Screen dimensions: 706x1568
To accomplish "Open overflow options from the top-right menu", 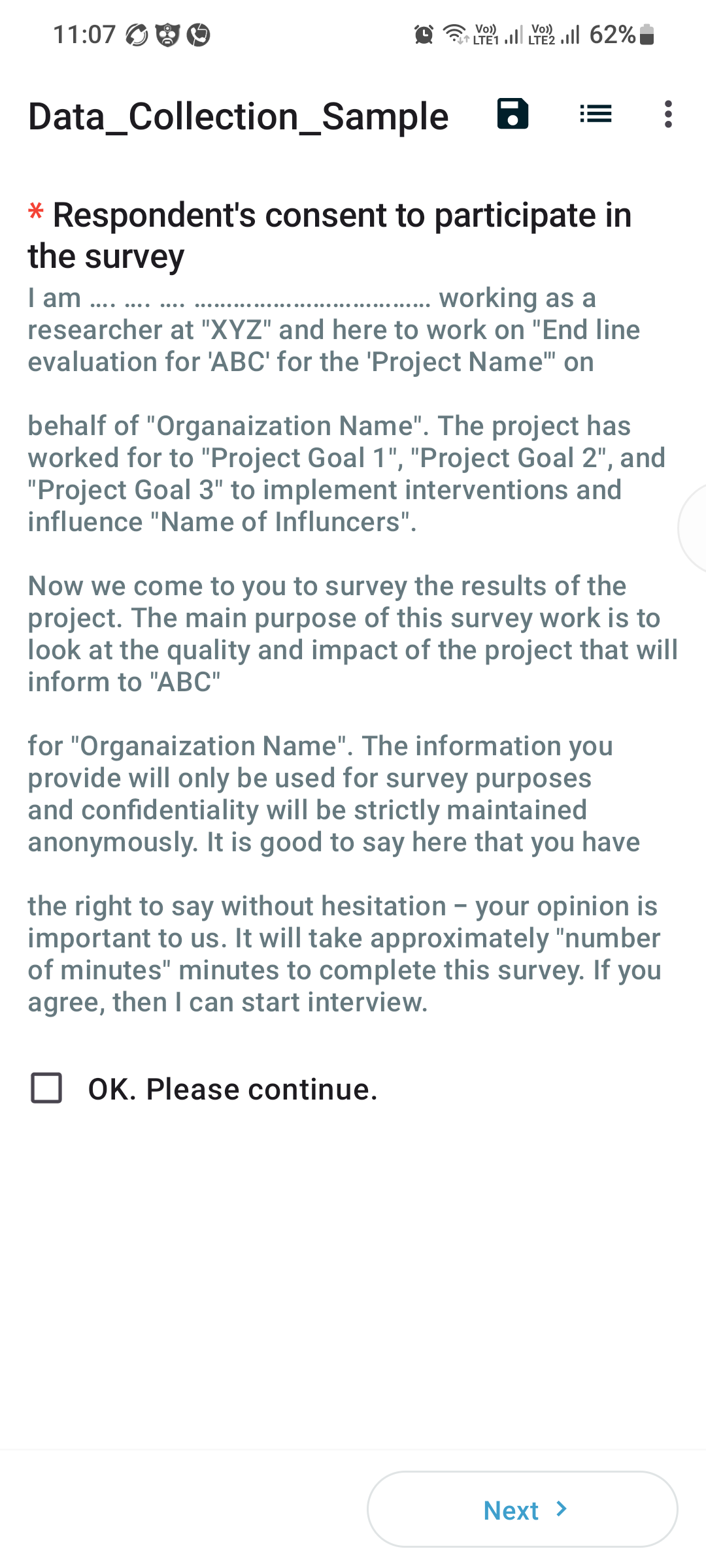I will (667, 115).
